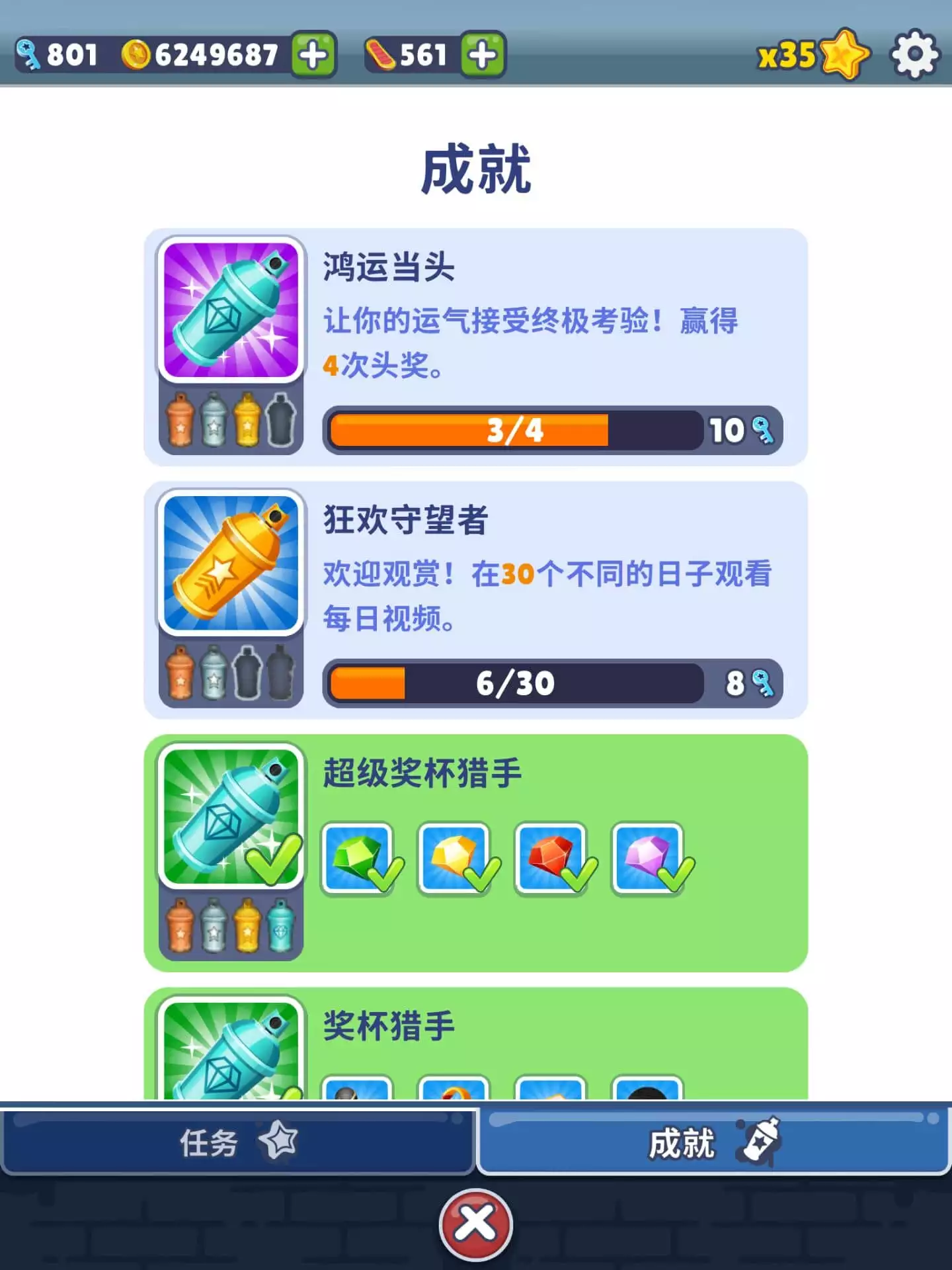The width and height of the screenshot is (952, 1270).
Task: Open the 鸿运当头 achievement card
Action: coord(475,347)
